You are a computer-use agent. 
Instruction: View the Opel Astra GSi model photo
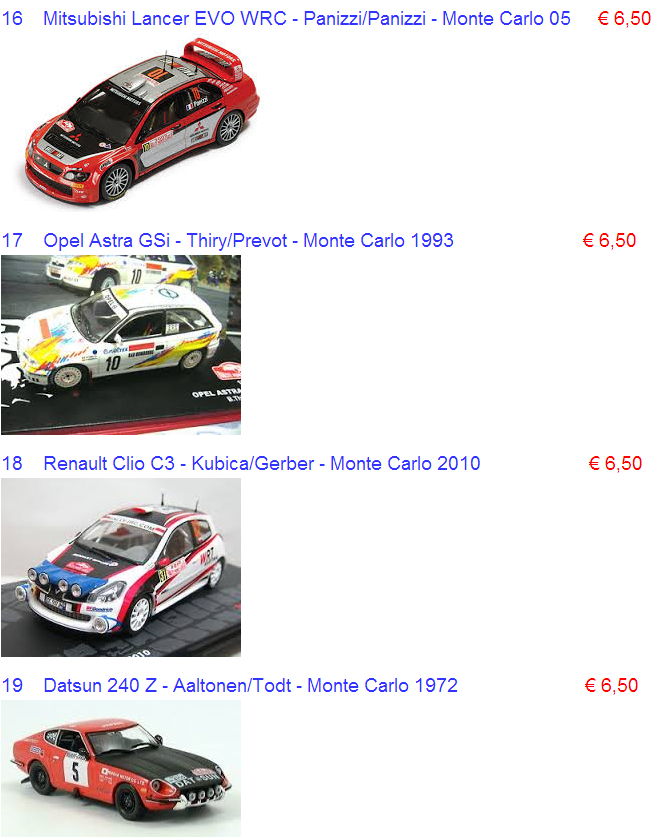121,344
